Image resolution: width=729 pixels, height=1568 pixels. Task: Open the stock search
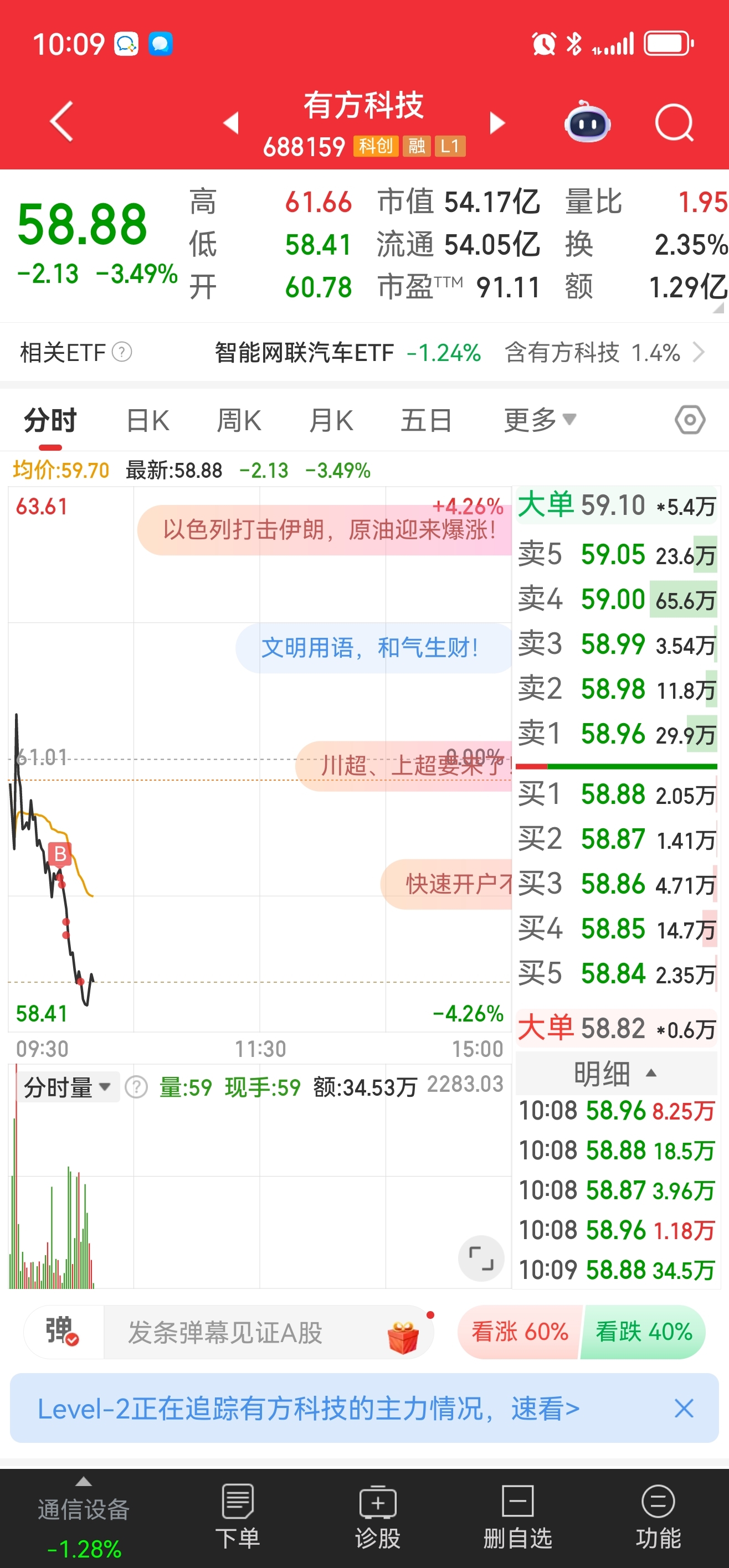coord(674,123)
